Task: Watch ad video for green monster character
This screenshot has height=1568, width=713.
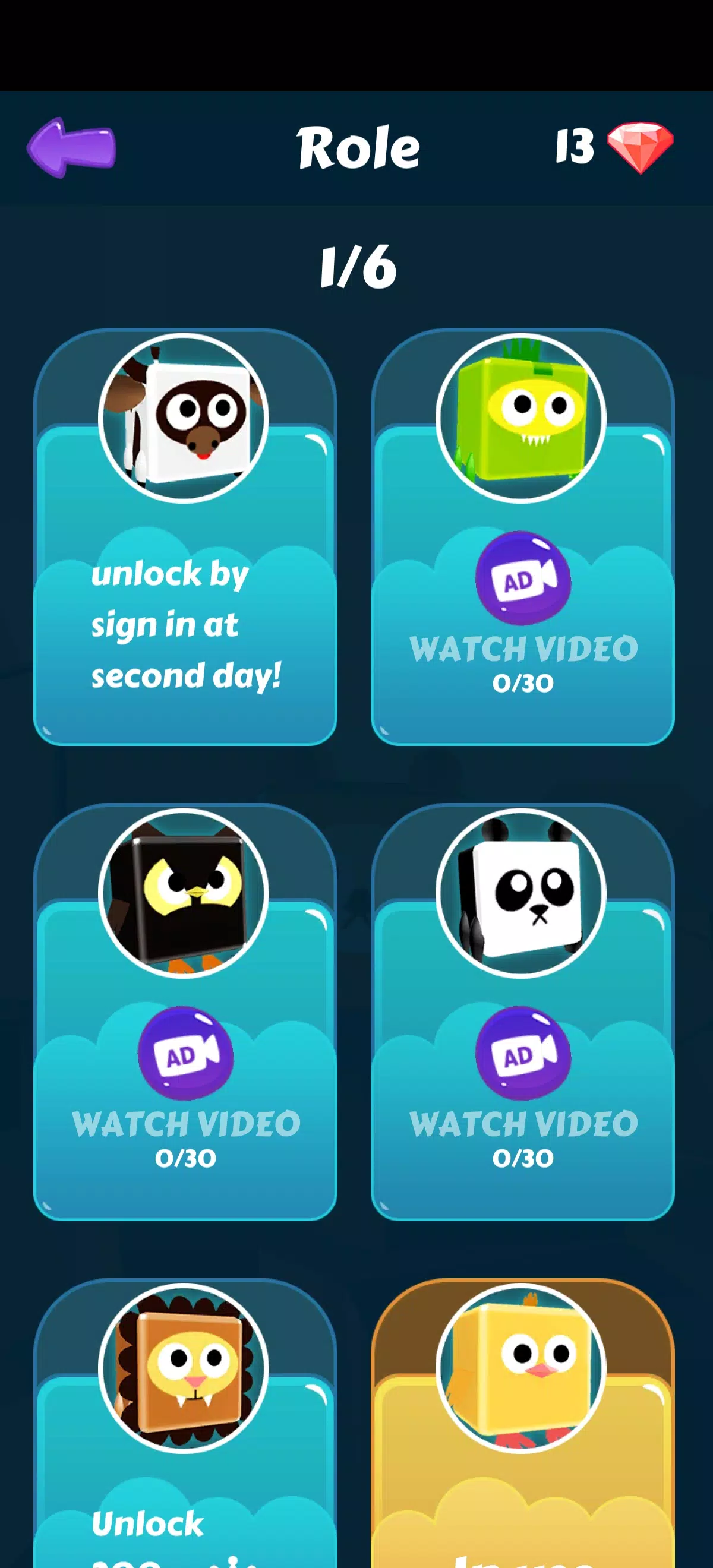Action: tap(522, 578)
